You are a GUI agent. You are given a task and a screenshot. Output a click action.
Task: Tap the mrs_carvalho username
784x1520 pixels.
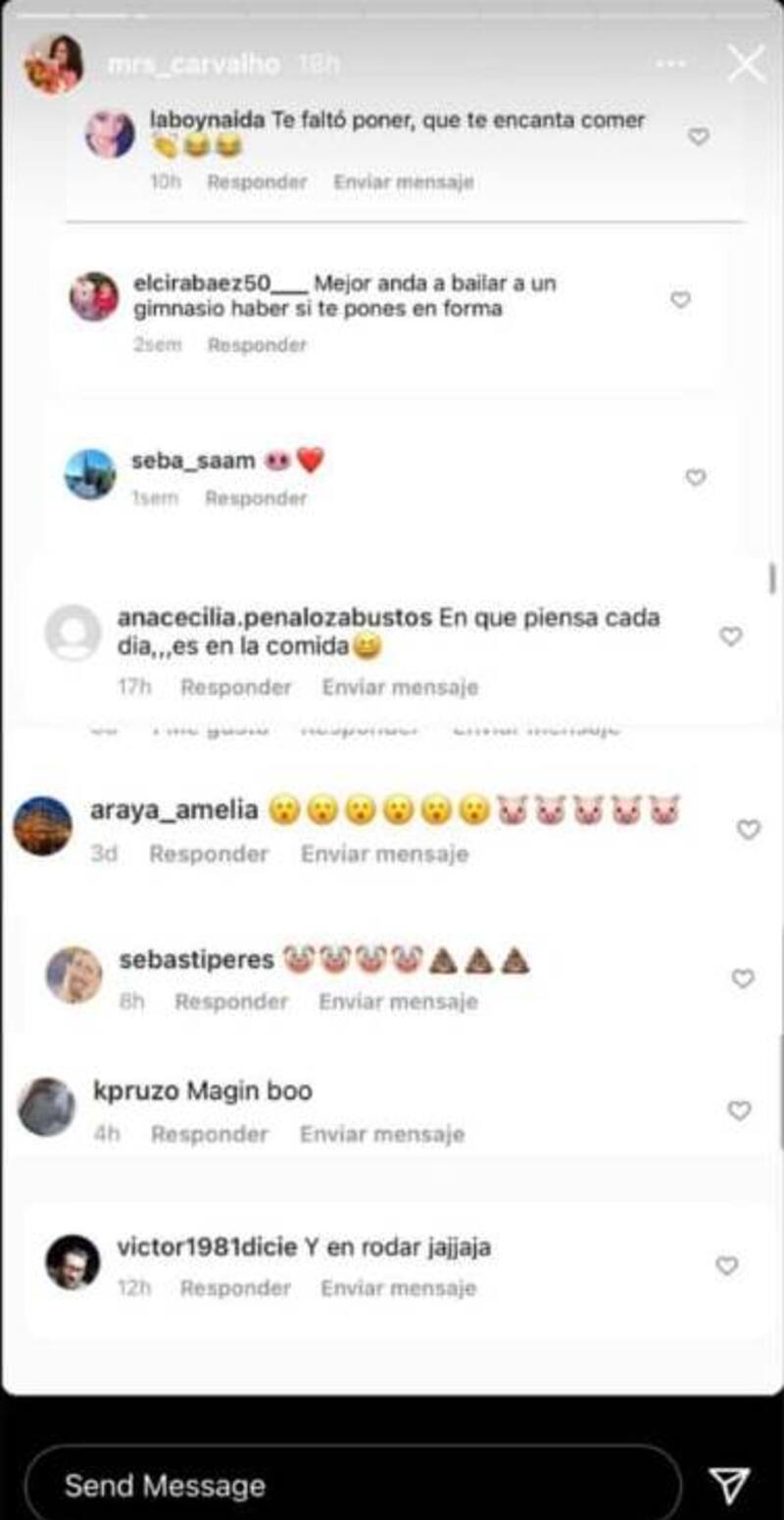coord(193,65)
